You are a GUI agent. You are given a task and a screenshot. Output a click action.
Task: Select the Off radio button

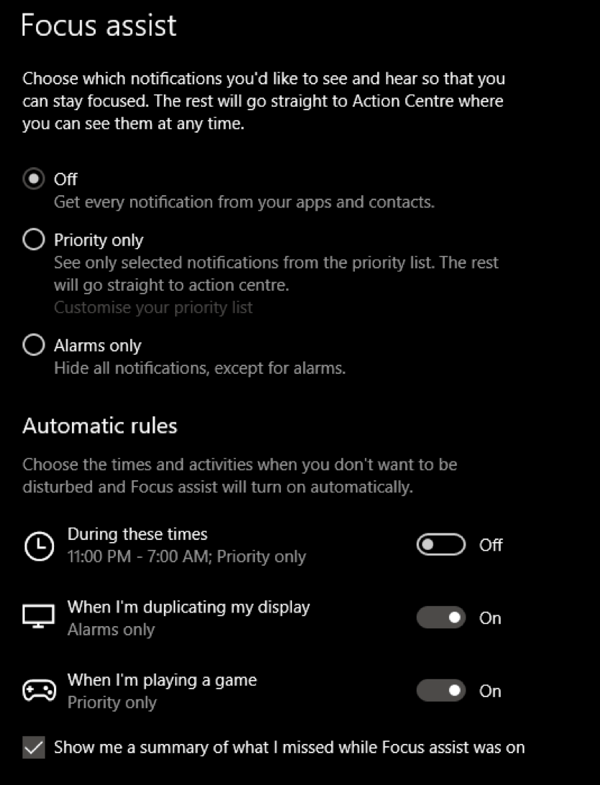[x=34, y=179]
